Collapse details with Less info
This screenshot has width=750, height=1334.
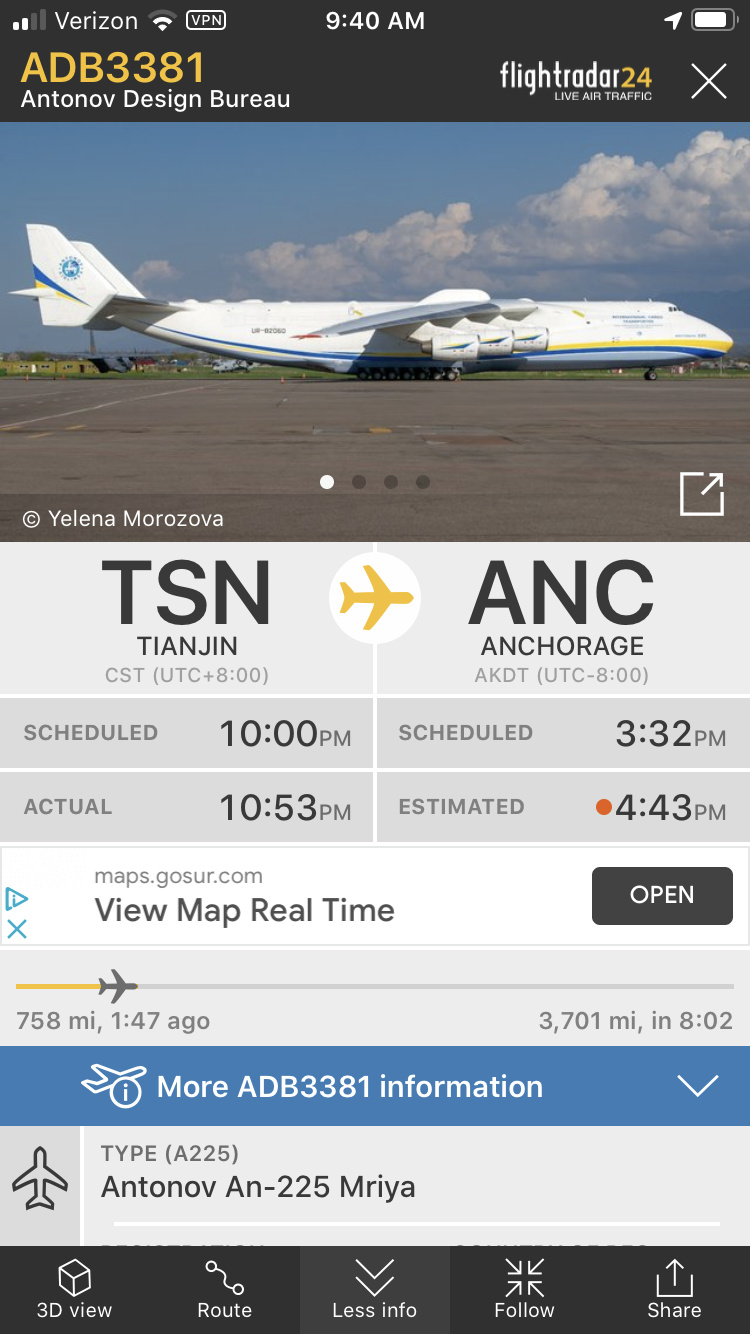pos(375,1290)
